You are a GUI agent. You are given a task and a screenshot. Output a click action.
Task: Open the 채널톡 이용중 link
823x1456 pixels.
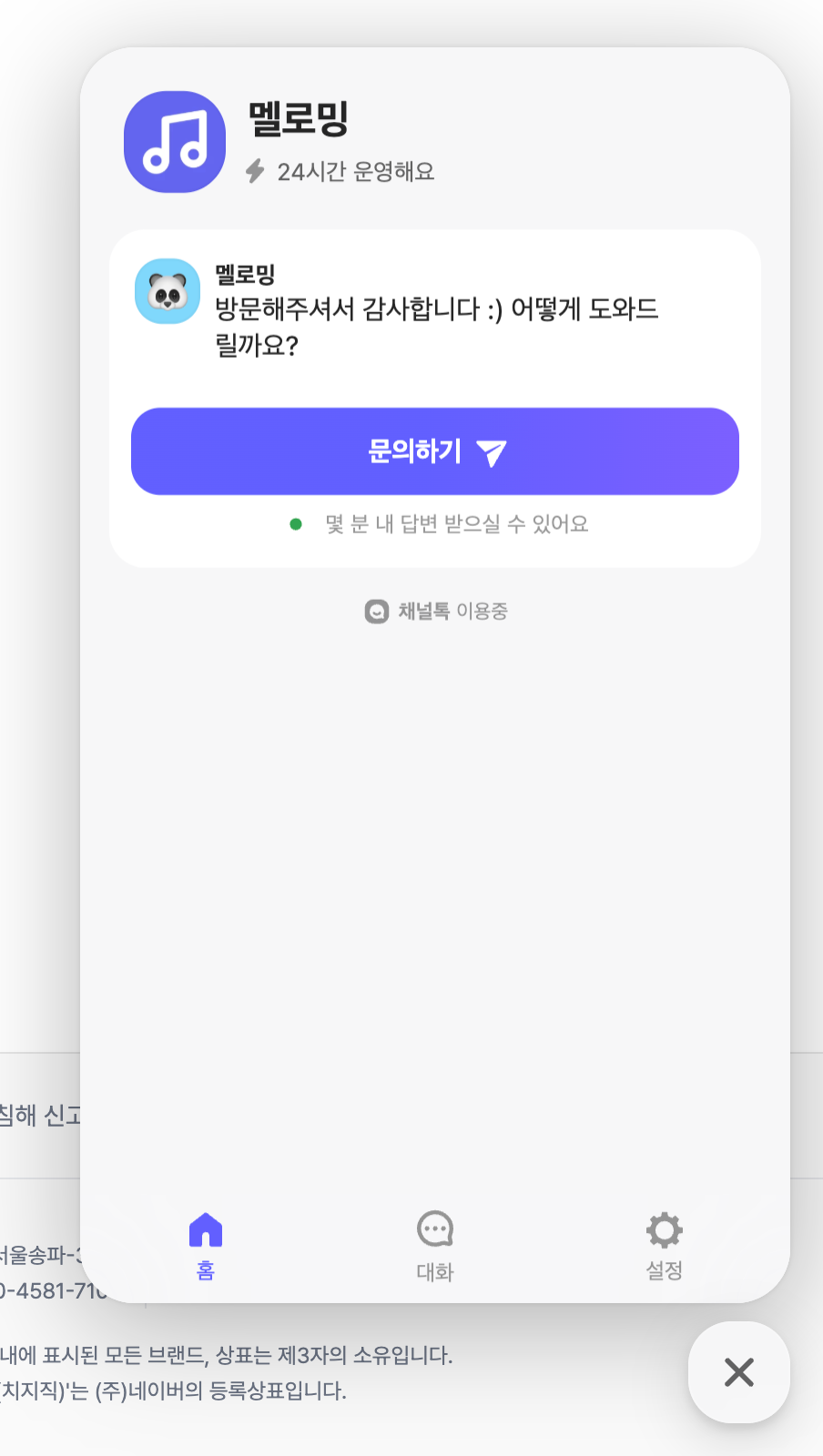(436, 612)
